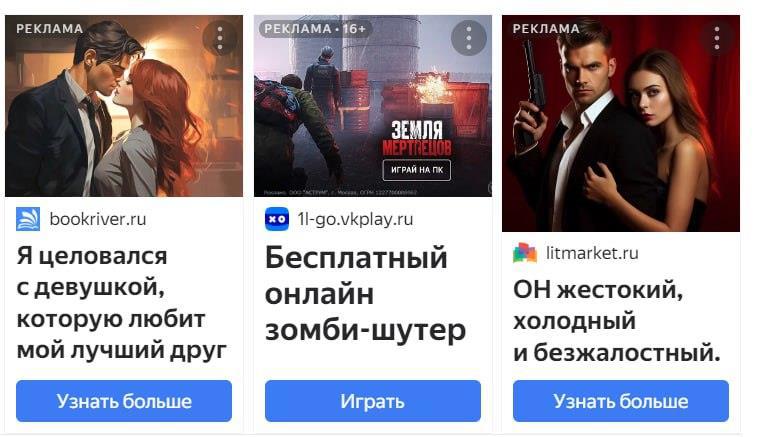The image size is (784, 437).
Task: Open the options menu on the litmarket.ru ad
Action: click(x=716, y=38)
